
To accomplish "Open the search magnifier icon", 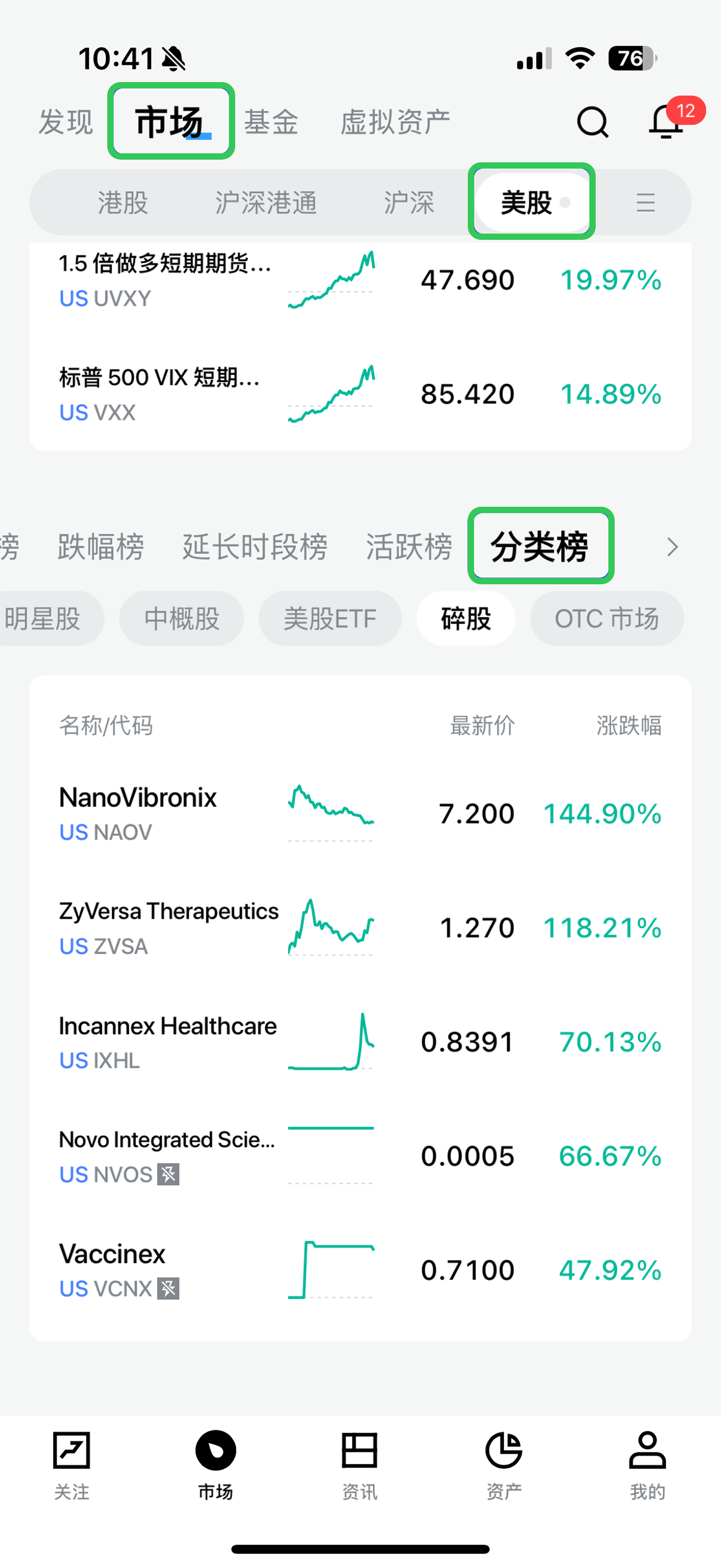I will pos(592,122).
